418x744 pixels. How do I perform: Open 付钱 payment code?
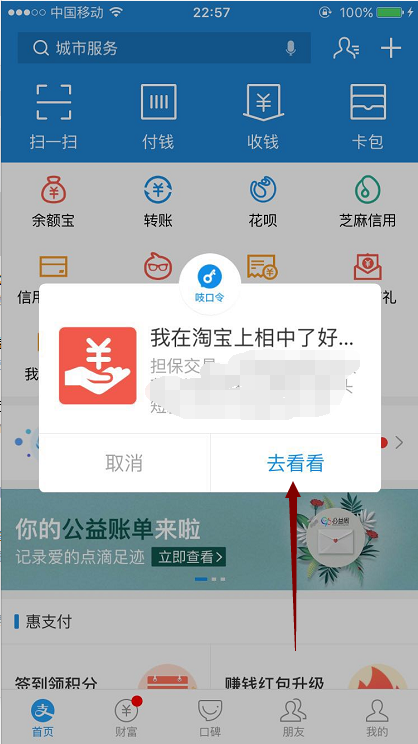click(x=158, y=117)
